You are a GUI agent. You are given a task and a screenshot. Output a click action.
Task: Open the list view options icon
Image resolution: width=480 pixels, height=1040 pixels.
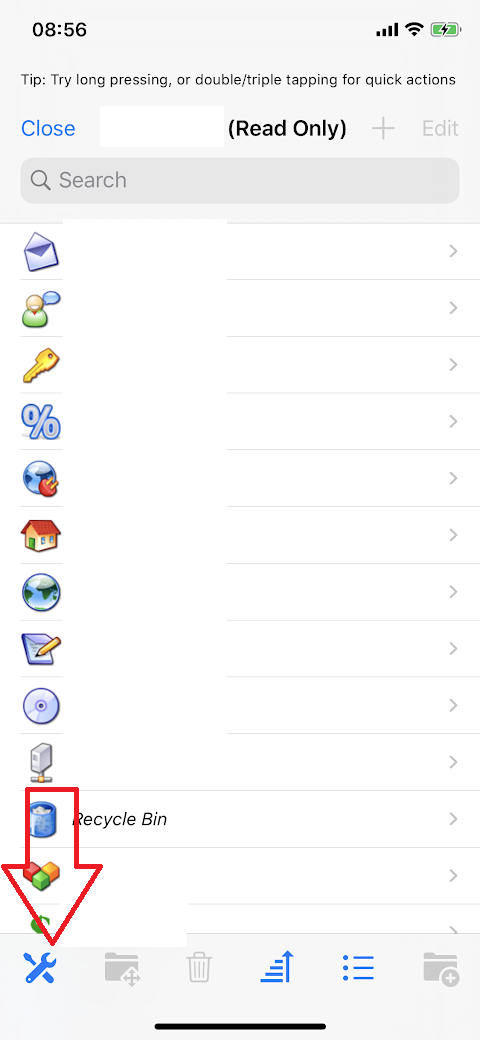359,968
